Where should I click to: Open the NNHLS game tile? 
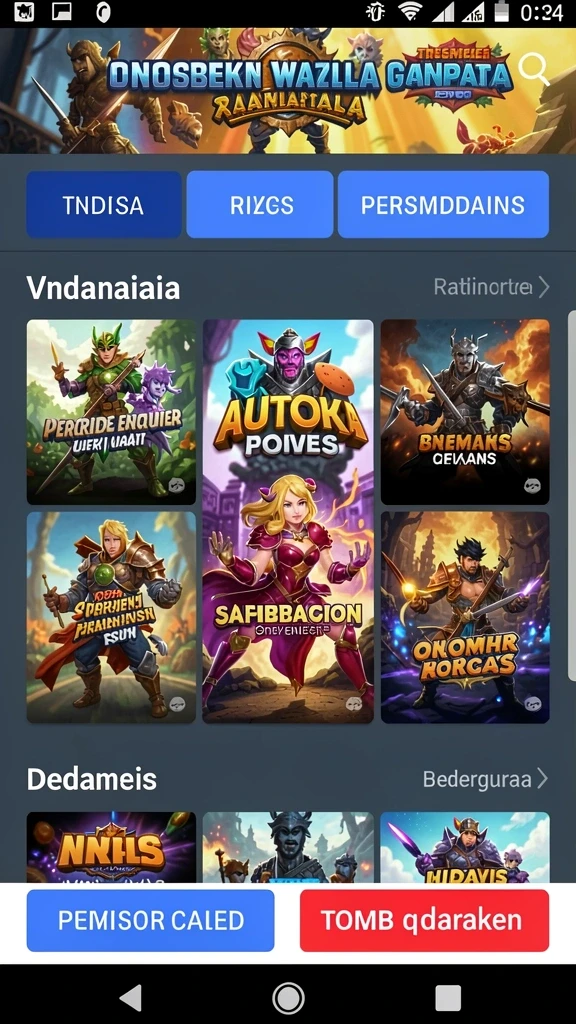tap(112, 848)
